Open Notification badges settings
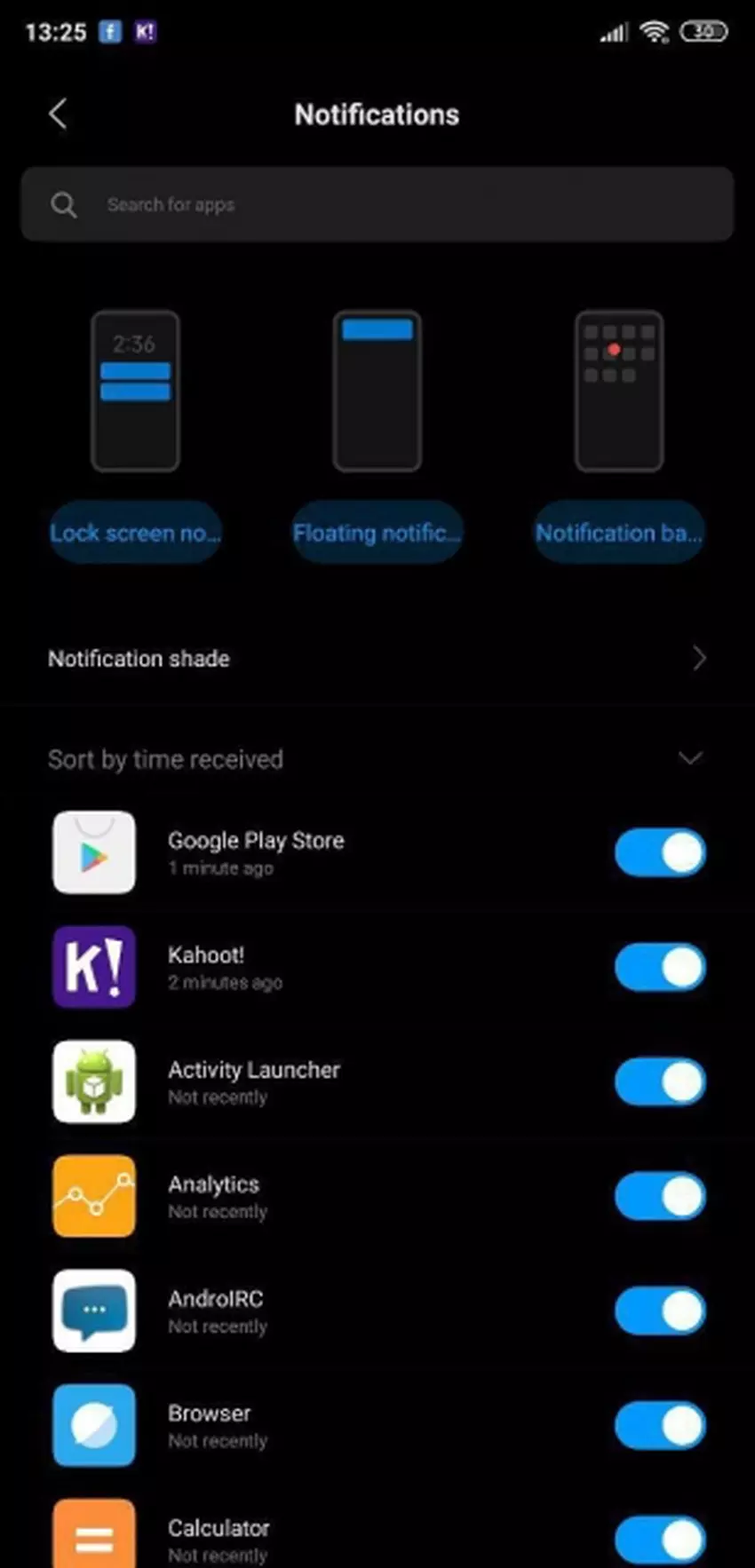This screenshot has width=755, height=1568. (x=619, y=533)
